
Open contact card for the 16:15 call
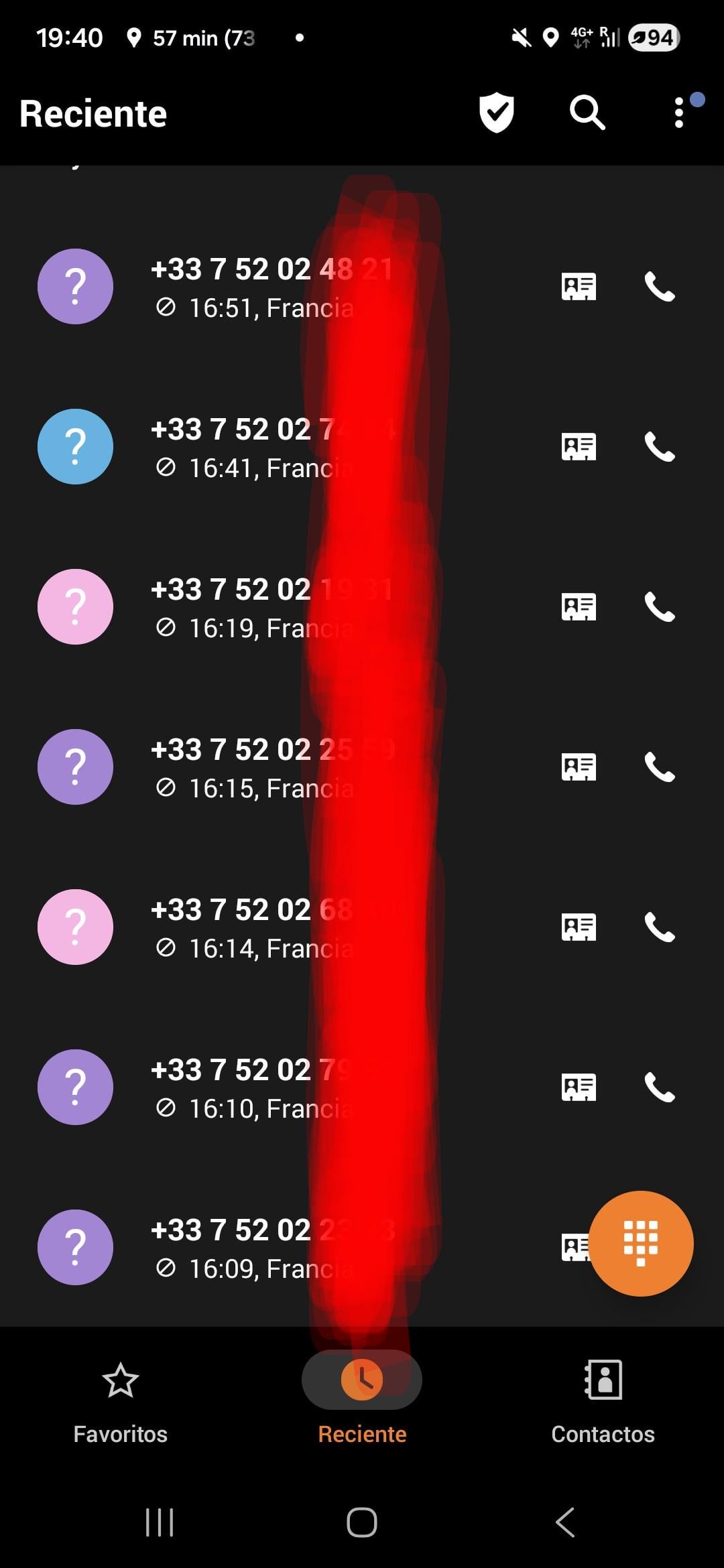(x=579, y=767)
